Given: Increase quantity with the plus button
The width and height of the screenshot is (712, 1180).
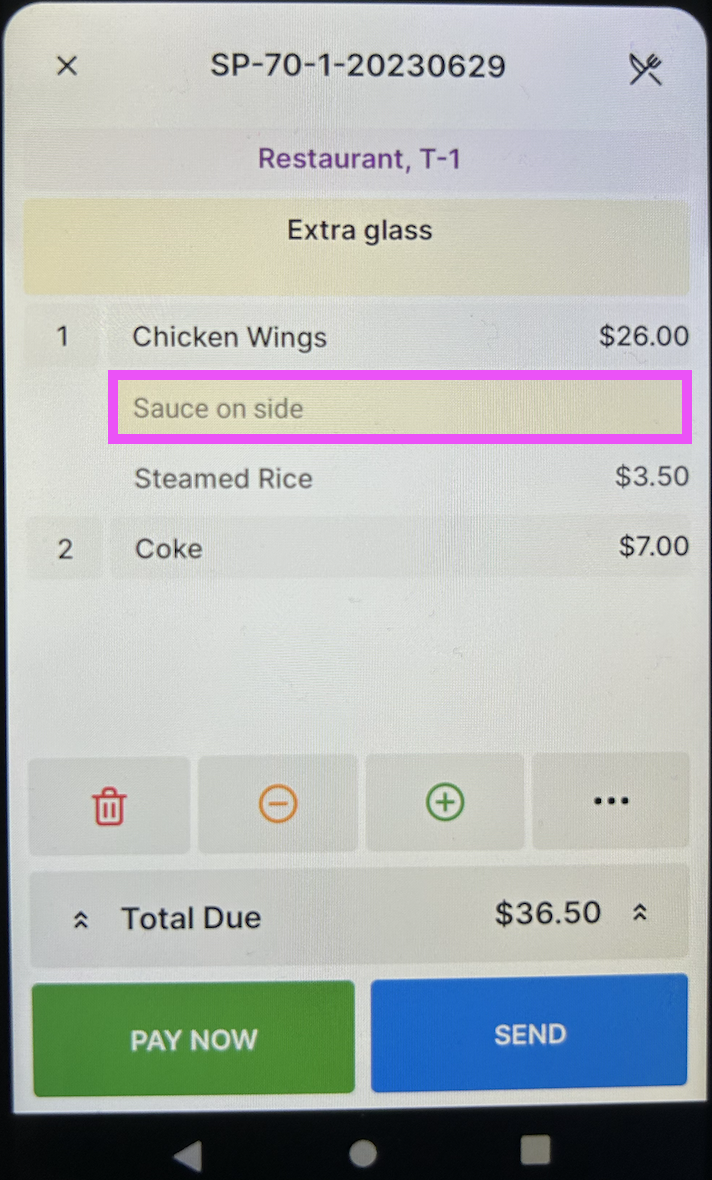Looking at the screenshot, I should click(445, 804).
